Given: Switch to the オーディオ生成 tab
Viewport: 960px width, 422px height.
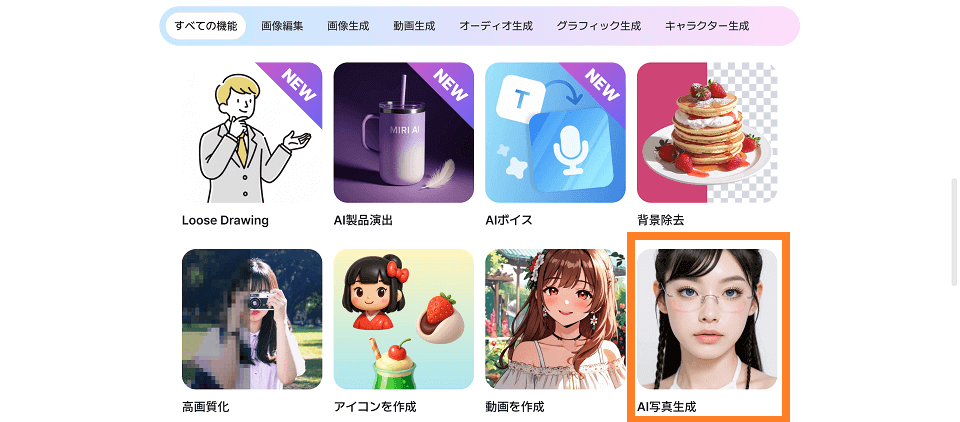Looking at the screenshot, I should point(496,26).
